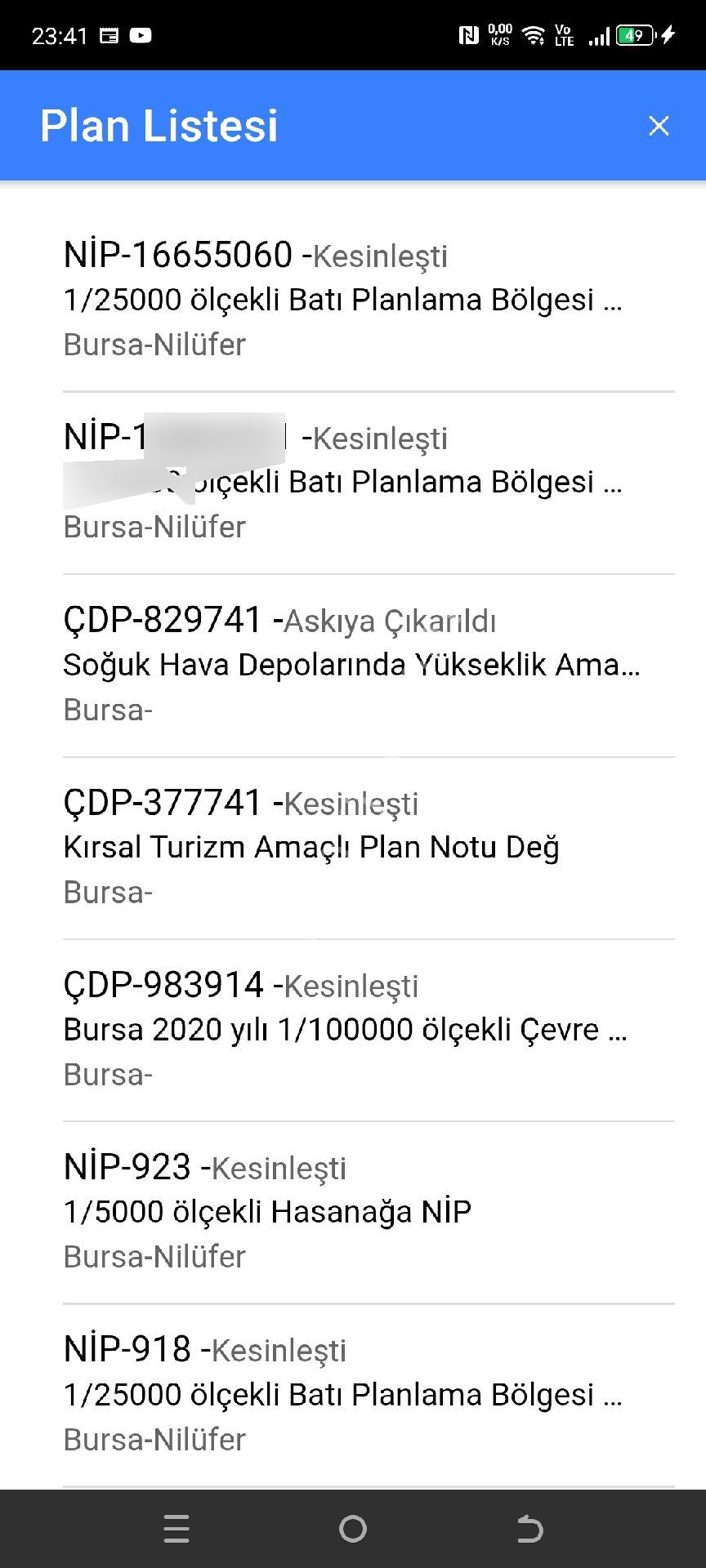Close the Plan Listesi window with the X
The image size is (706, 1568).
[x=659, y=125]
